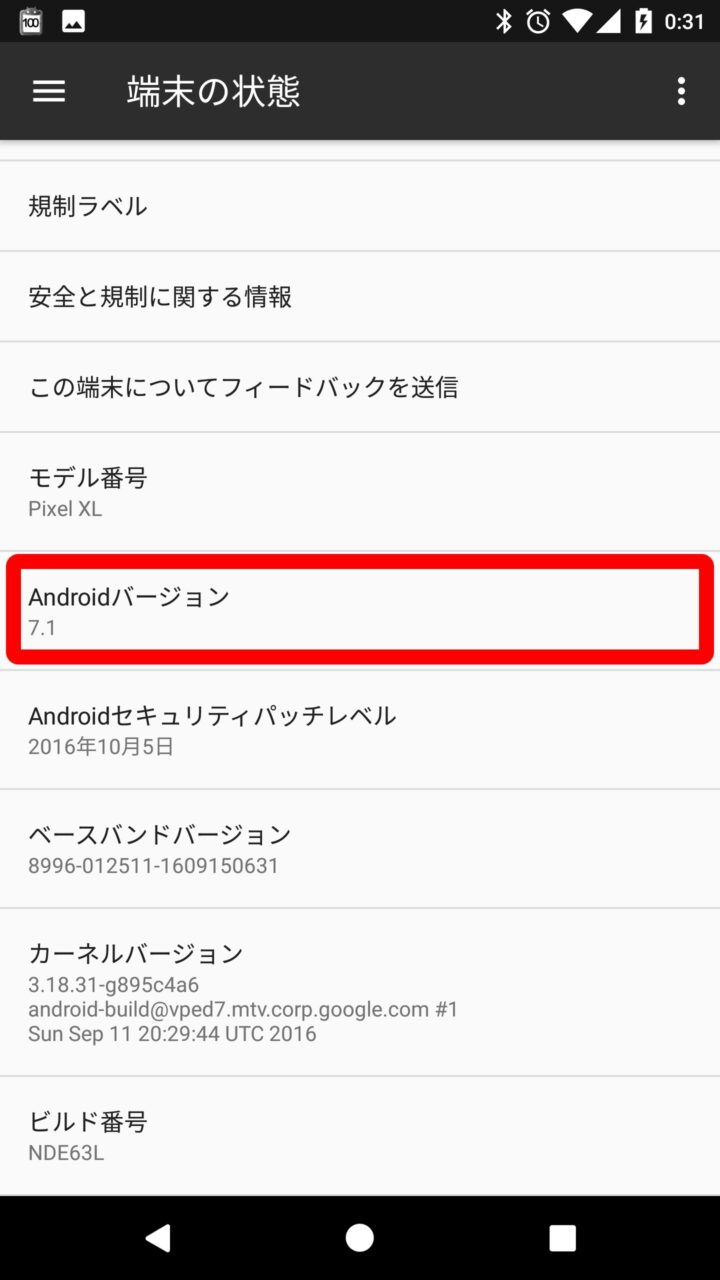This screenshot has height=1280, width=720.
Task: Tap the カーネルバージョン row
Action: 360,991
